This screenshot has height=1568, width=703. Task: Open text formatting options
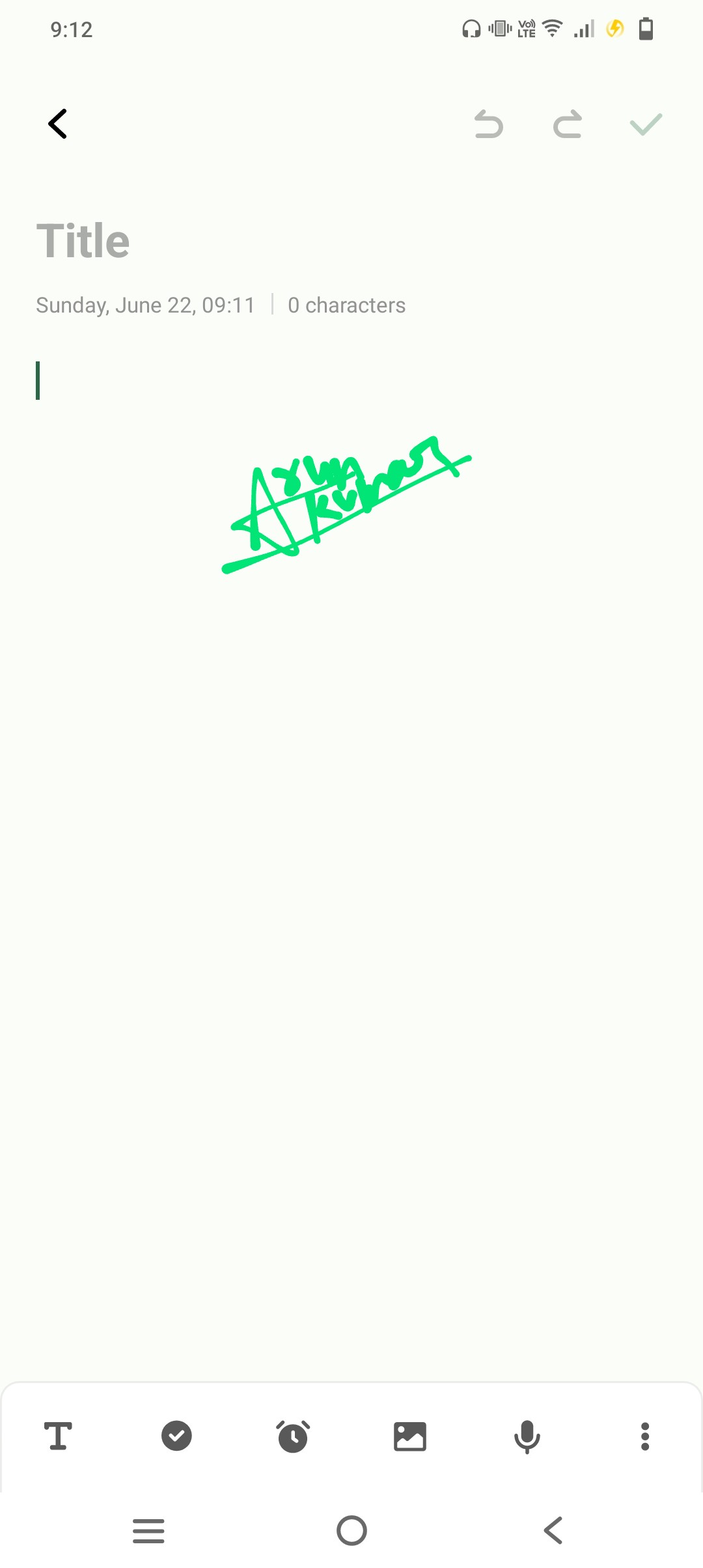59,1436
